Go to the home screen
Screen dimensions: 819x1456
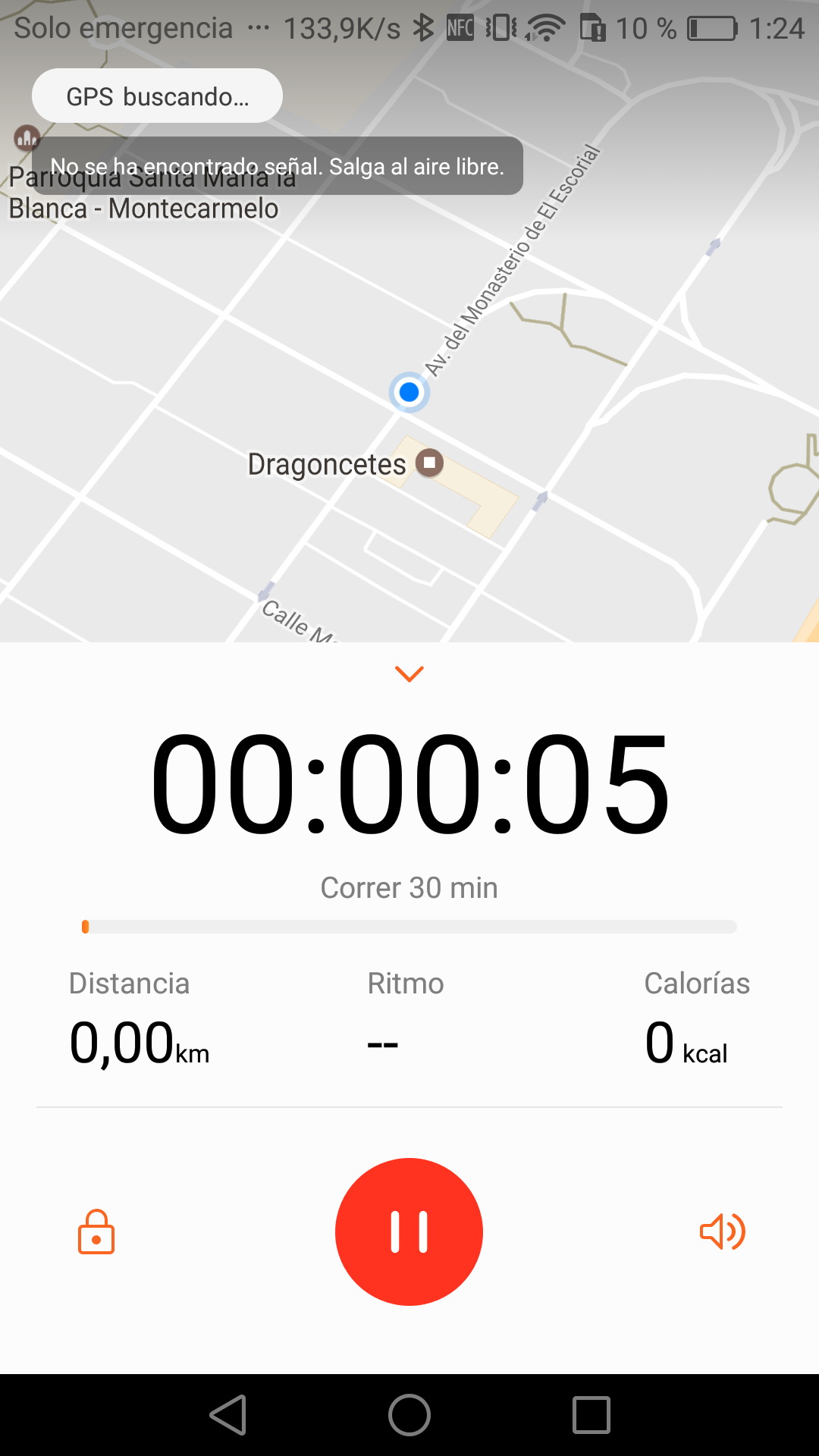point(409,1415)
